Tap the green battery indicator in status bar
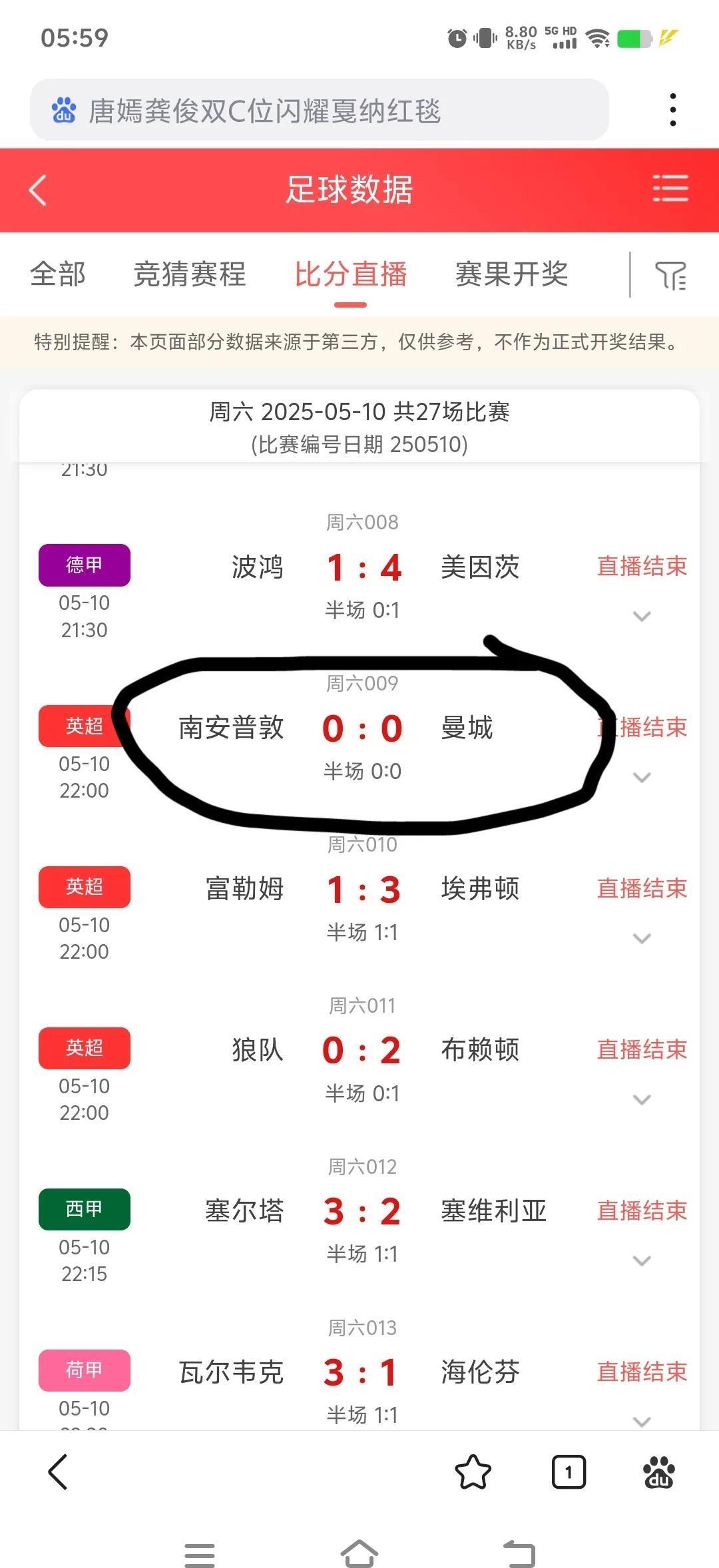Viewport: 719px width, 1568px height. 634,39
